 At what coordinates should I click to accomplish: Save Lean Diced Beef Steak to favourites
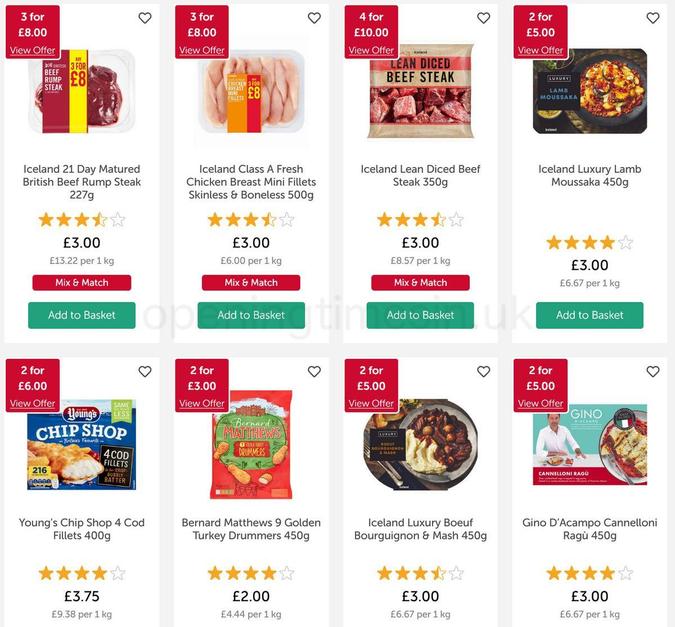tap(484, 18)
